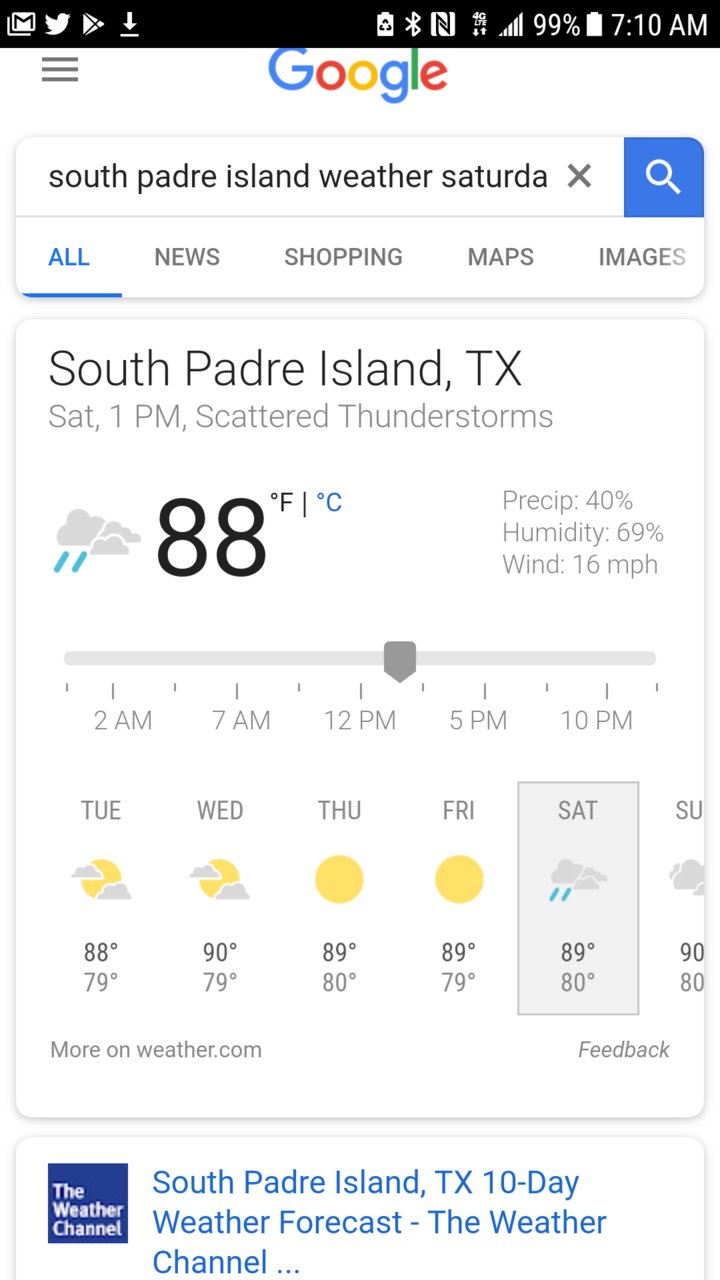The image size is (720, 1280).
Task: Open More on weather.com link
Action: [156, 1050]
